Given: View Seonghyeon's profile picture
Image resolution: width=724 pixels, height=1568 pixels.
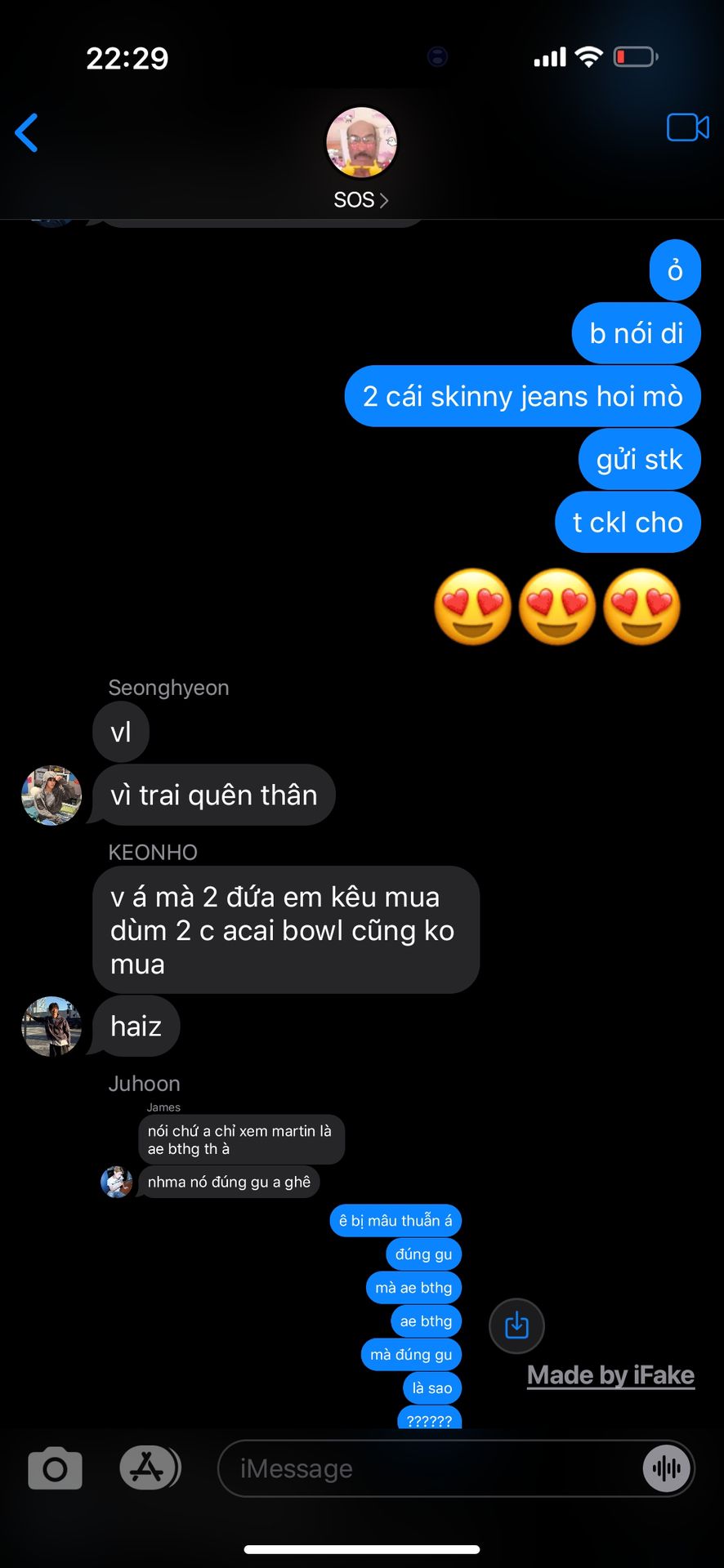Looking at the screenshot, I should click(51, 795).
